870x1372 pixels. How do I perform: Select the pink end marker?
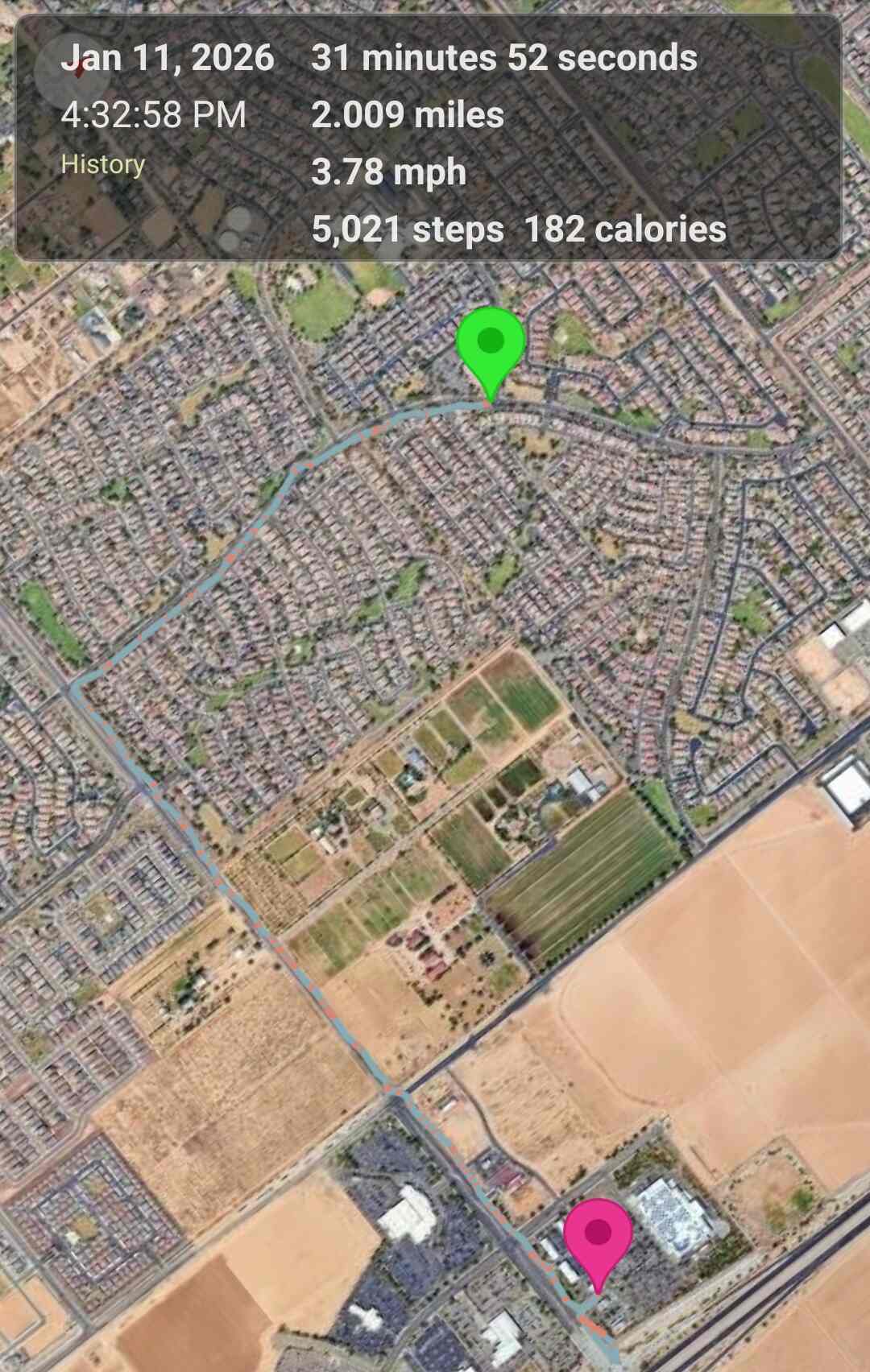click(598, 1238)
